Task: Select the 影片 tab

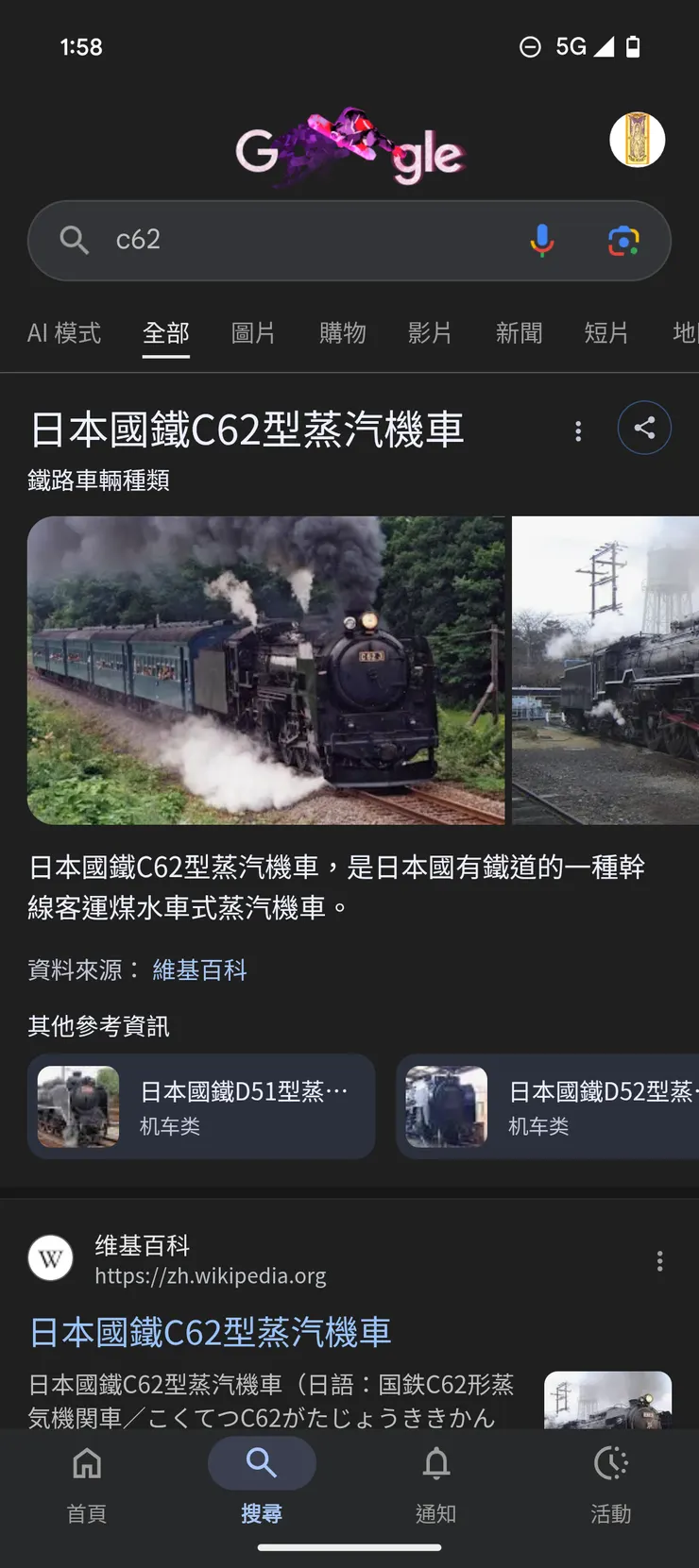Action: coord(430,333)
